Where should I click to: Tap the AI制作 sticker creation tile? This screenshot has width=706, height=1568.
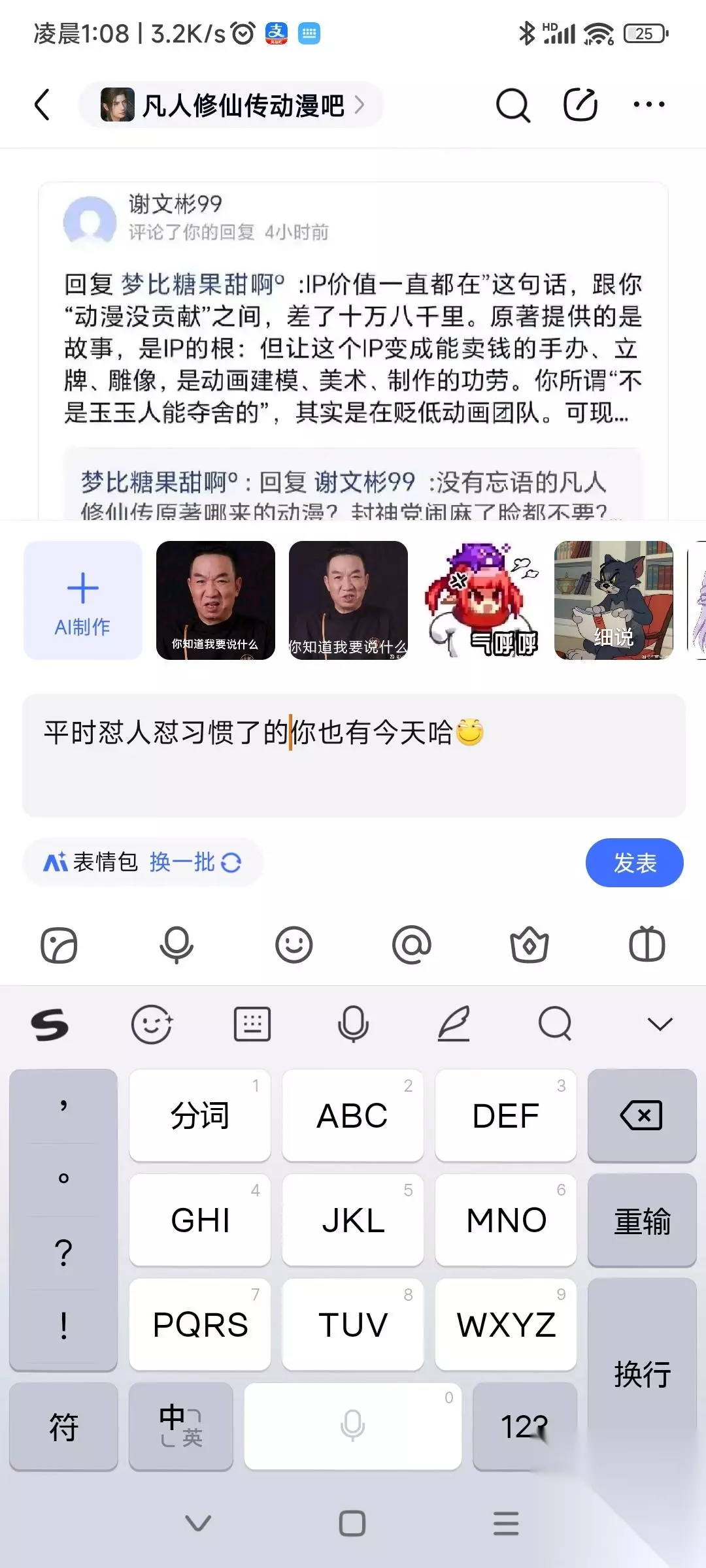[x=83, y=600]
